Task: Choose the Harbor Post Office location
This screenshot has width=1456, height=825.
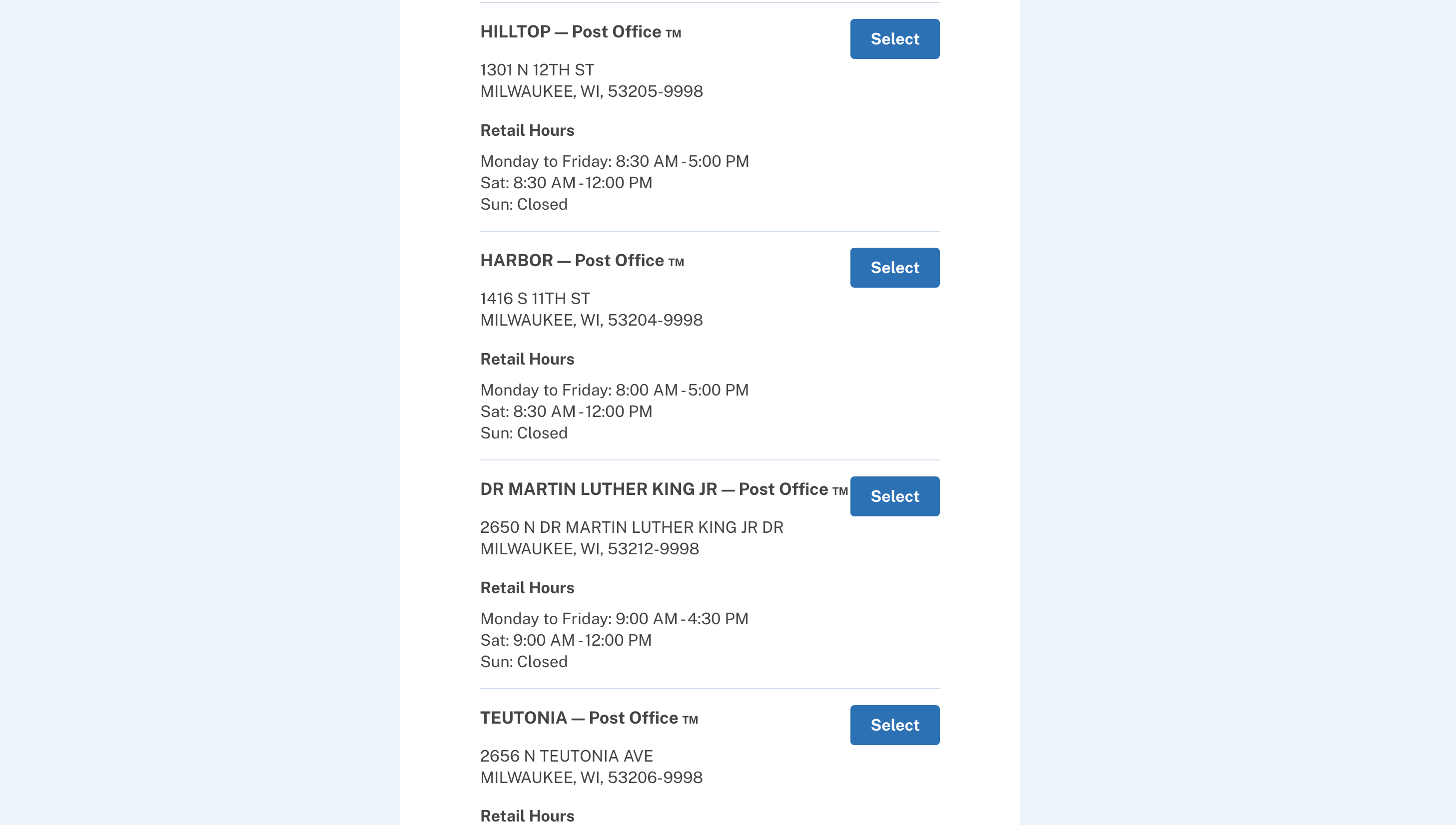Action: [894, 268]
